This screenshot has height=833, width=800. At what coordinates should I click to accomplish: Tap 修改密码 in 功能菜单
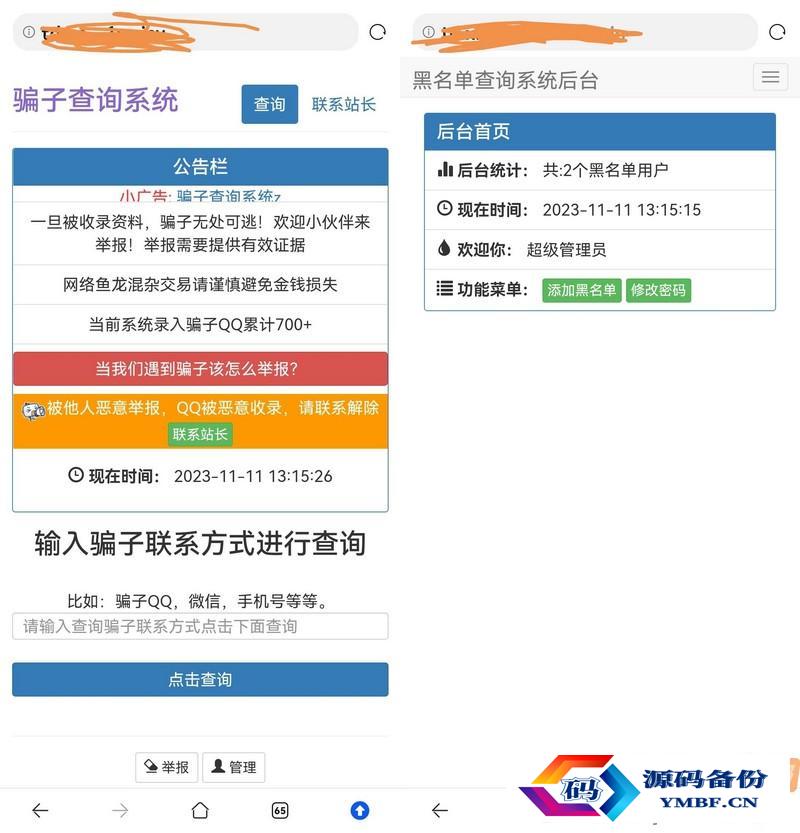click(658, 290)
